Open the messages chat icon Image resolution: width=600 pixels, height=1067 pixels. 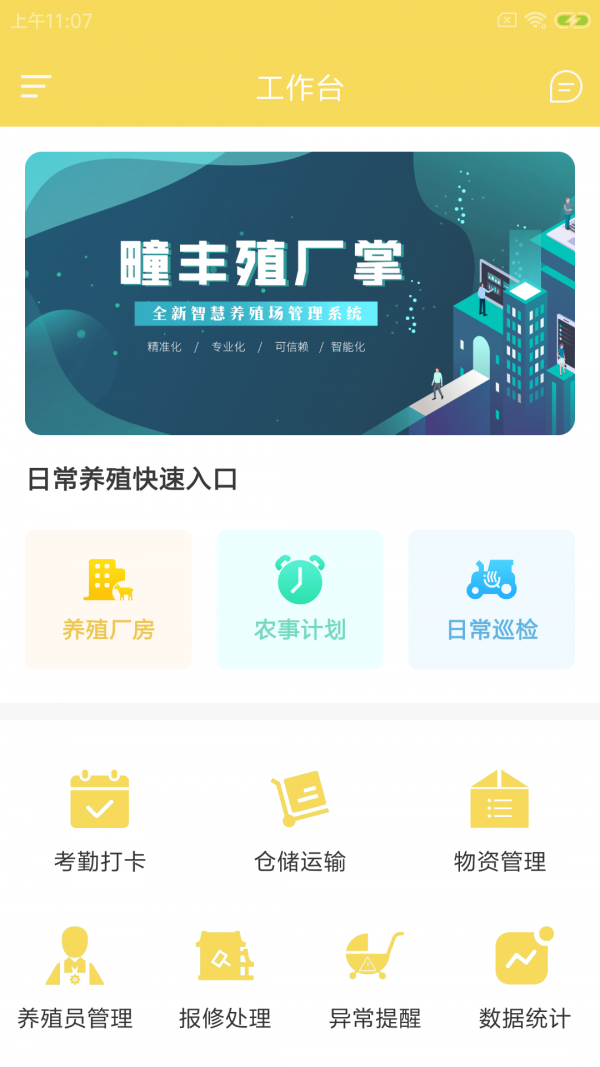coord(565,87)
